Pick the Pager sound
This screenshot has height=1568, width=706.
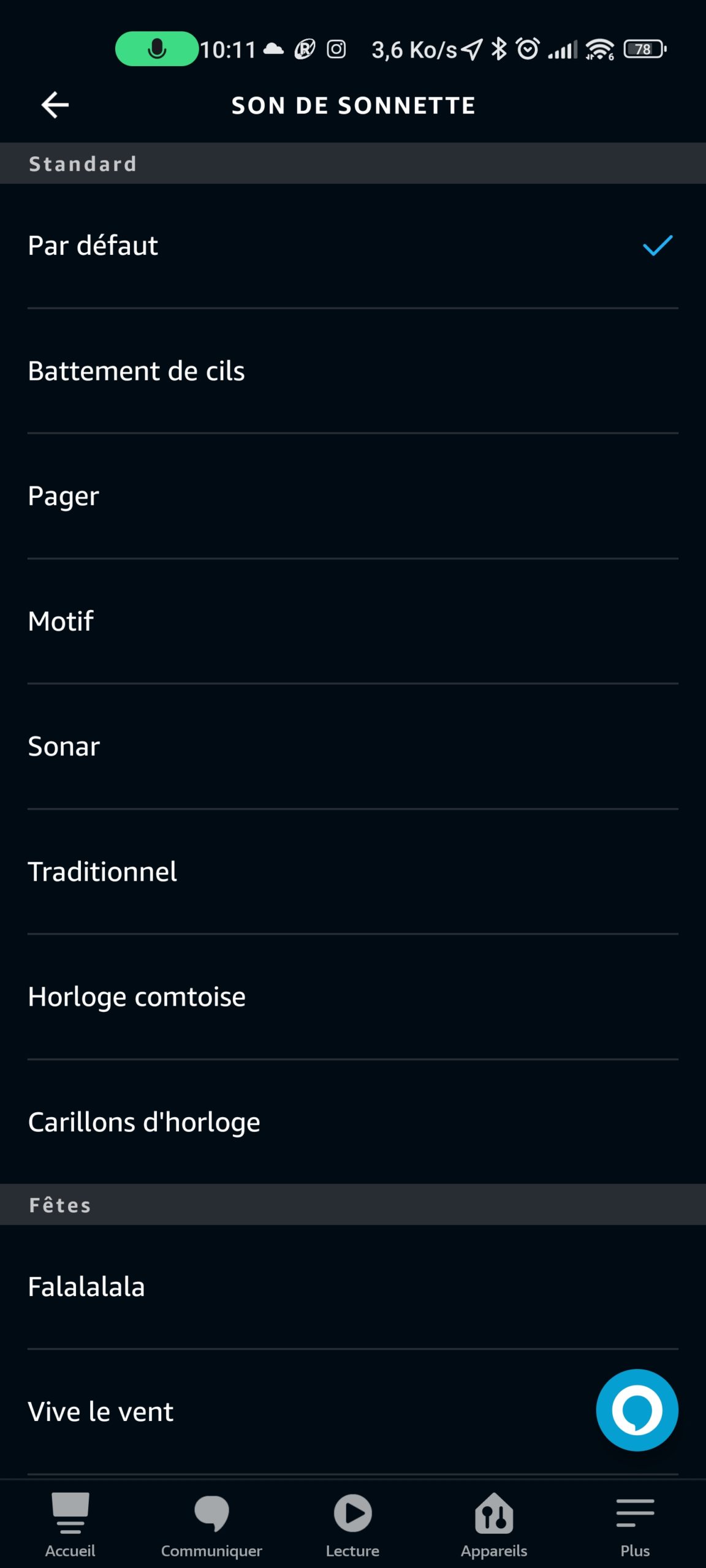[x=353, y=496]
